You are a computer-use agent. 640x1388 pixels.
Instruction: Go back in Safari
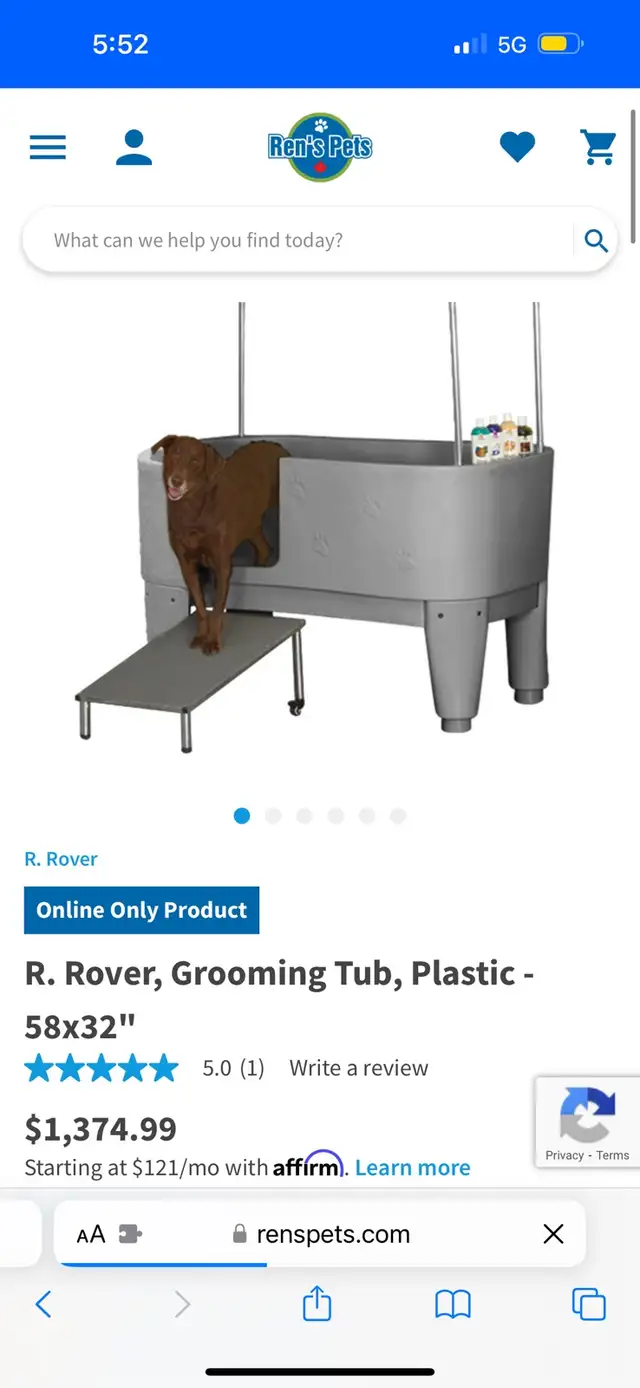tap(43, 1304)
